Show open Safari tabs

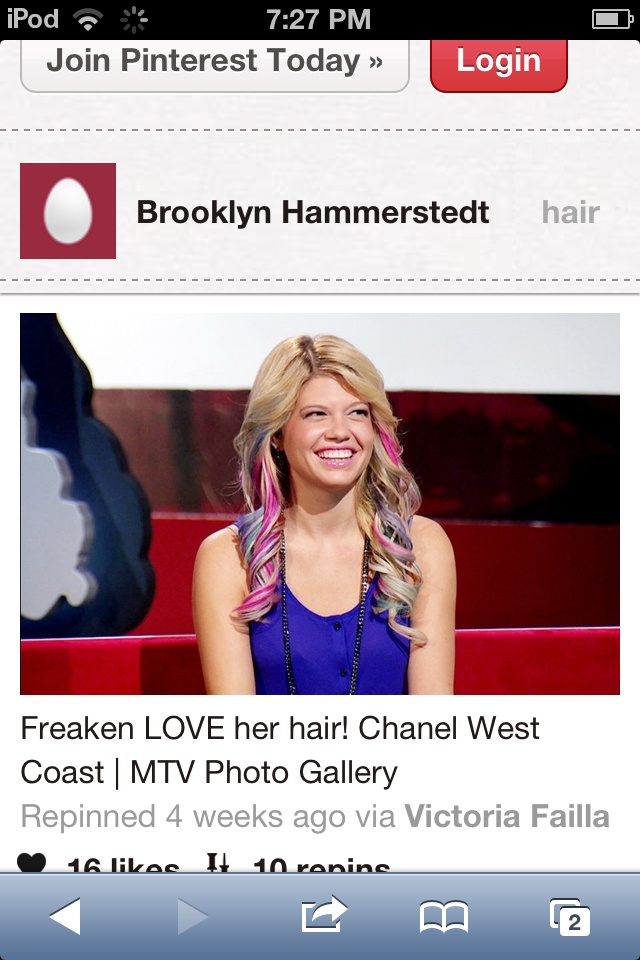pos(569,916)
